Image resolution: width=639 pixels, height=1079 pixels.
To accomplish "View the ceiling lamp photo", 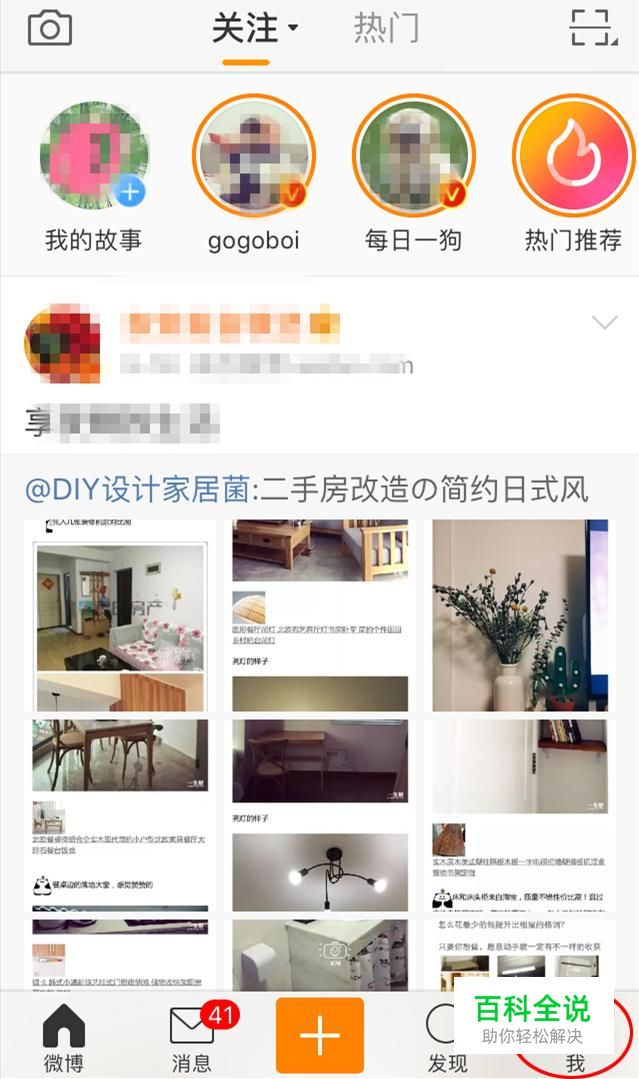I will pyautogui.click(x=320, y=872).
